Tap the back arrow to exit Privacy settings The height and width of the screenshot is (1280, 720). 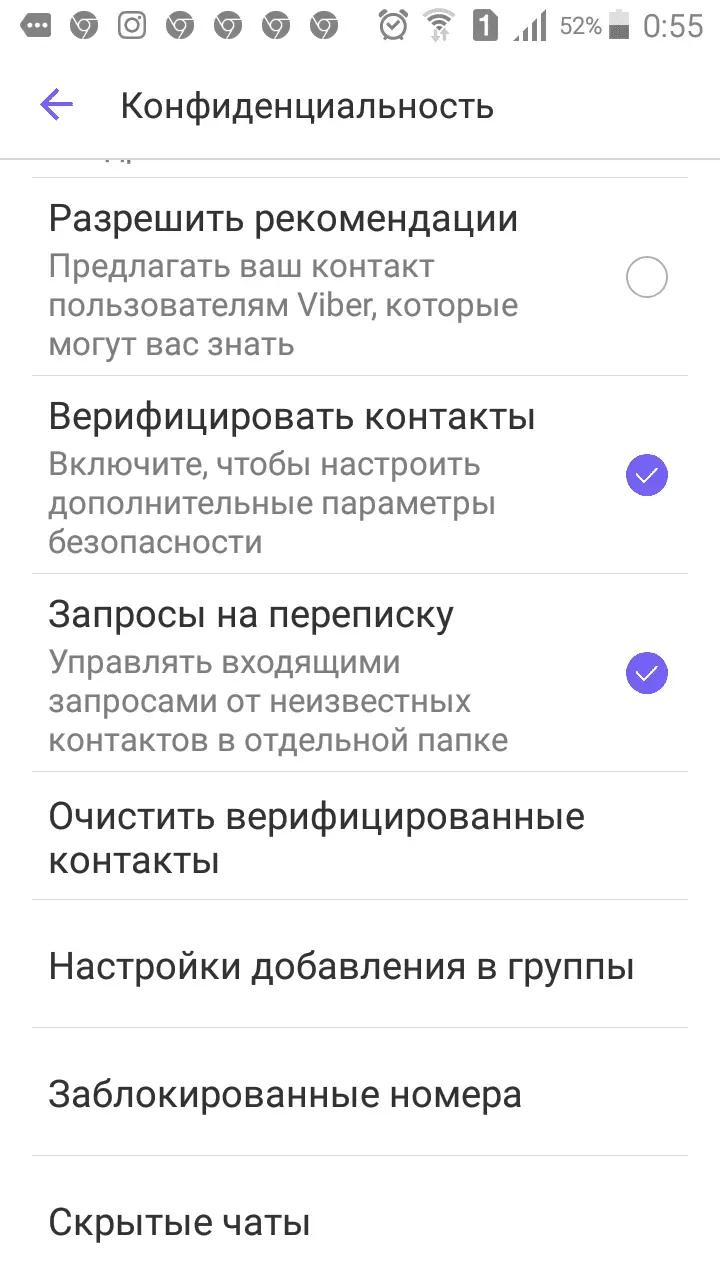pos(57,105)
